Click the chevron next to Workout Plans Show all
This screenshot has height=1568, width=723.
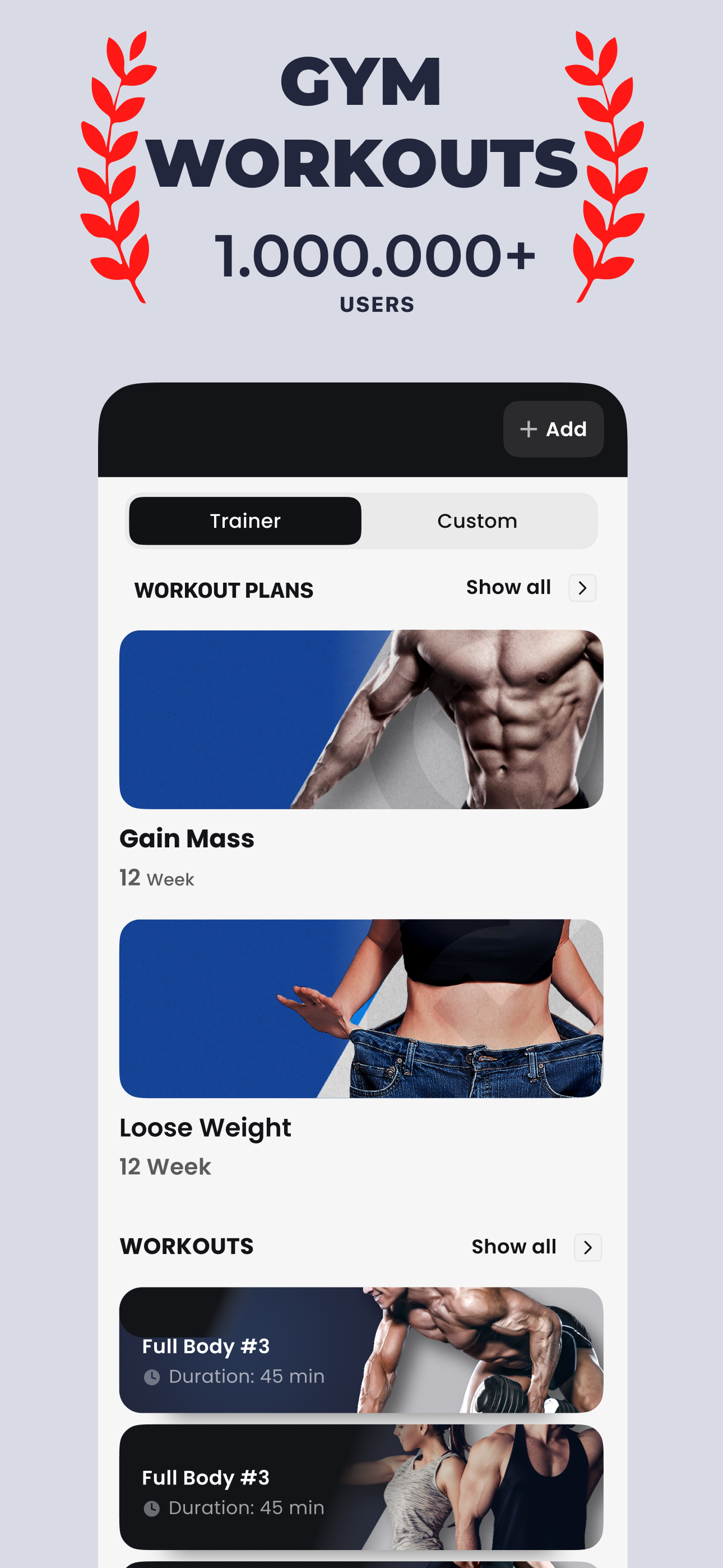tap(582, 588)
